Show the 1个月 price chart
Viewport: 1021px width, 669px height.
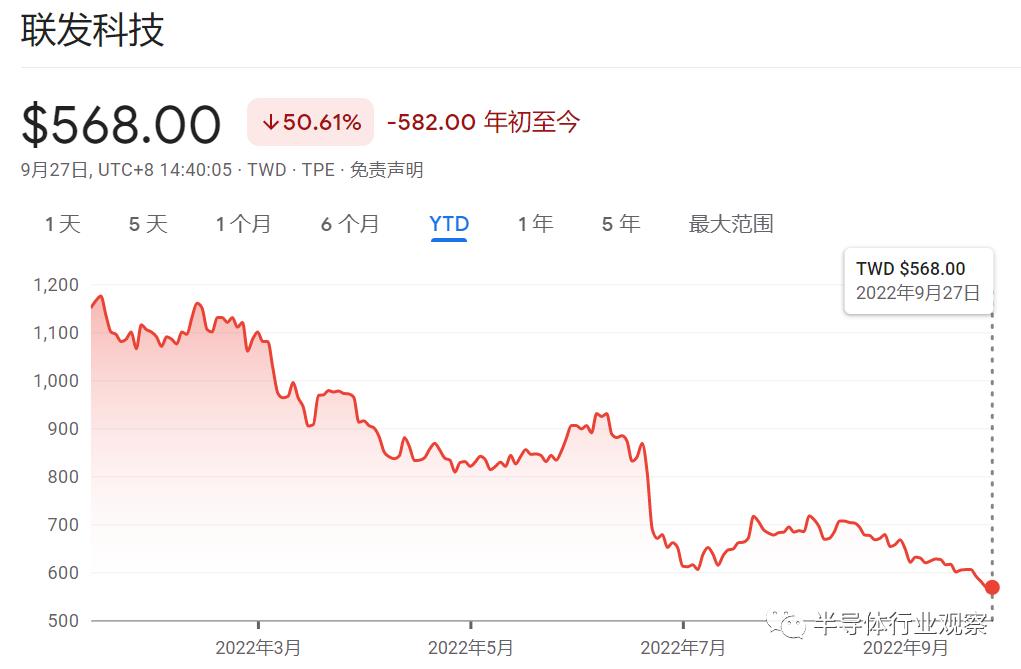coord(244,224)
